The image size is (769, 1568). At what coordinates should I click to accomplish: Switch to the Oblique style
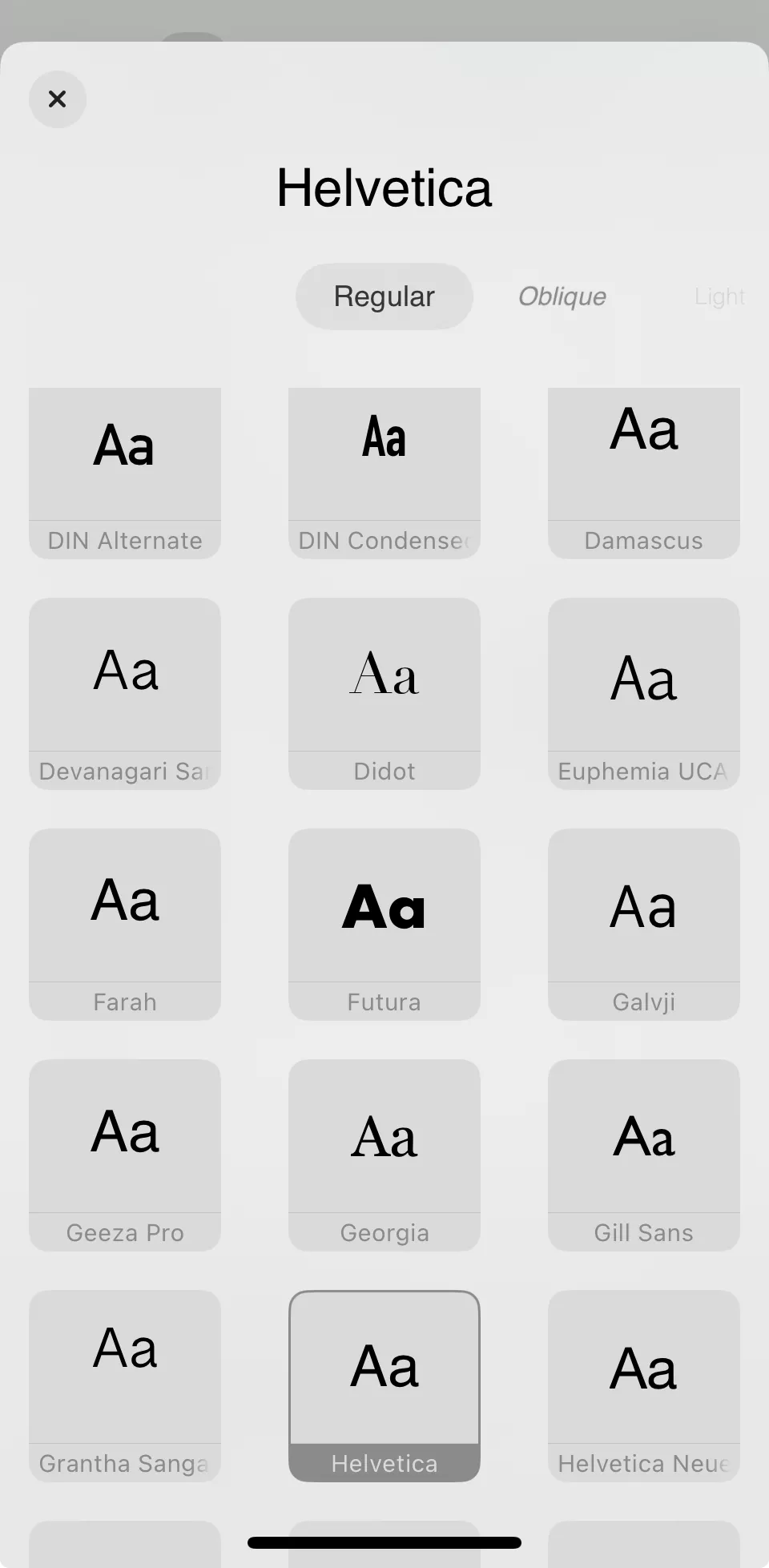562,296
